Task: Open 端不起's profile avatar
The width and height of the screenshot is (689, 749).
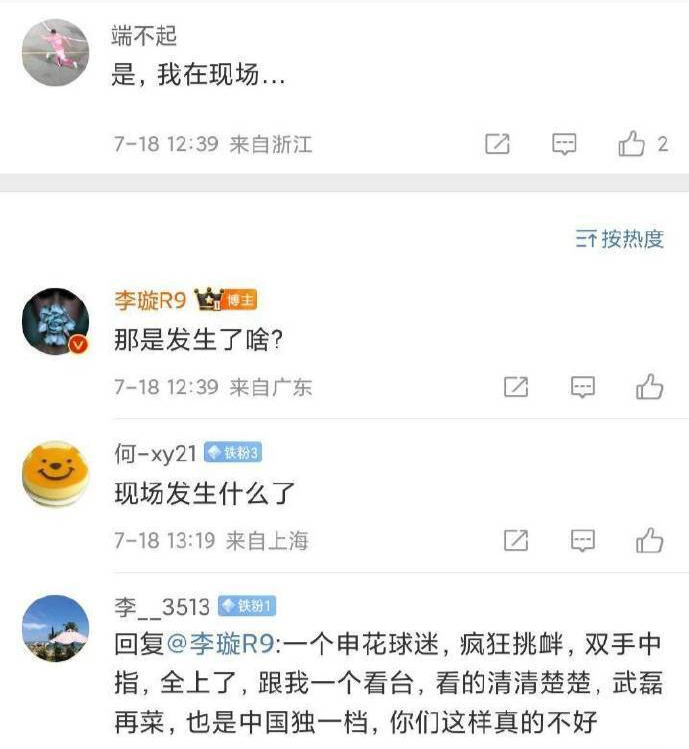Action: [55, 52]
